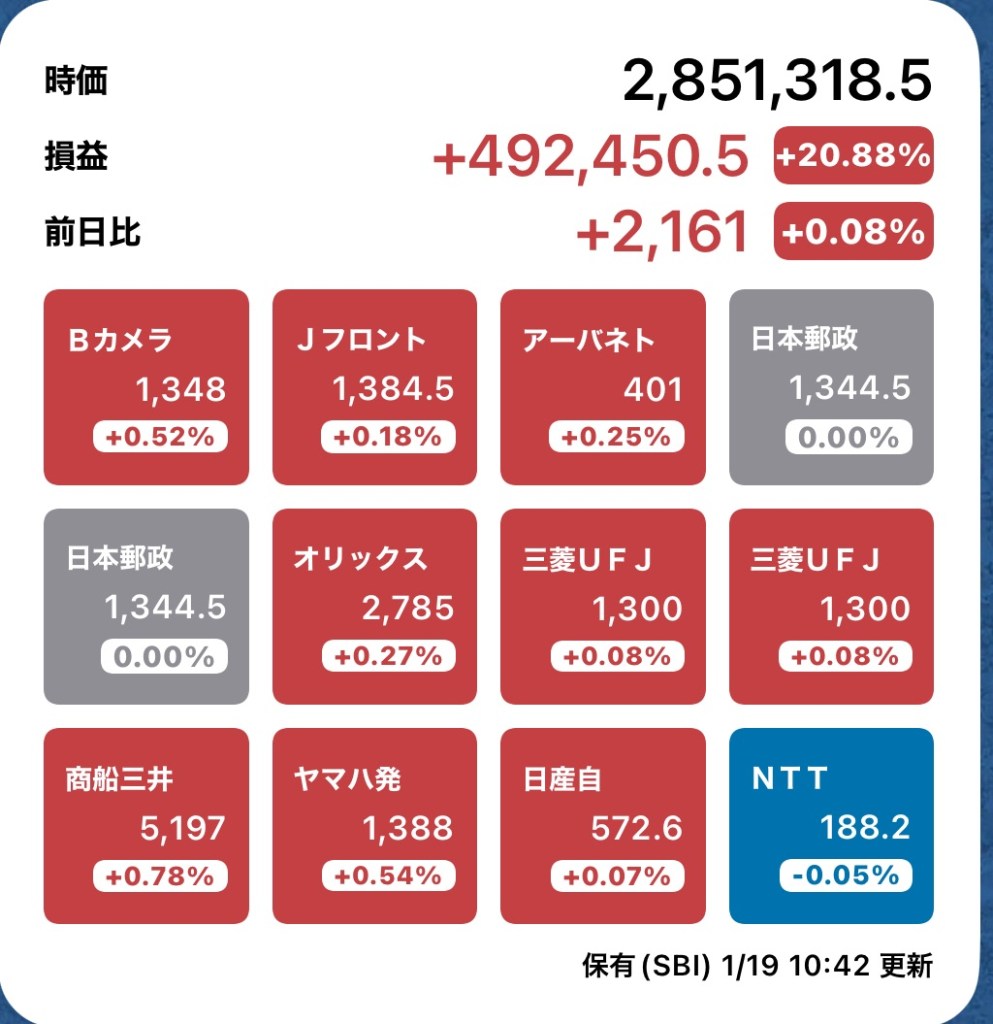Open the blue NTT stock card

[x=831, y=825]
